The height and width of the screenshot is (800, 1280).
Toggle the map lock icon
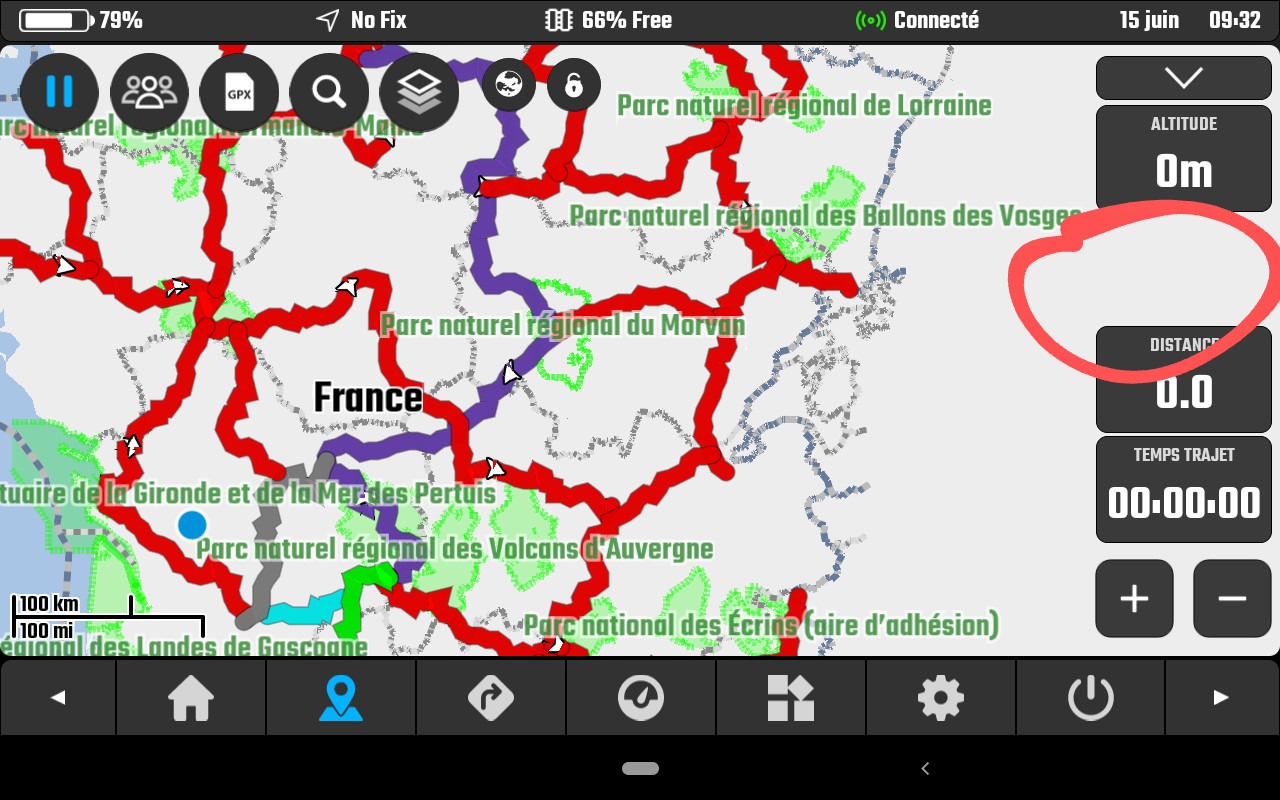(x=574, y=85)
